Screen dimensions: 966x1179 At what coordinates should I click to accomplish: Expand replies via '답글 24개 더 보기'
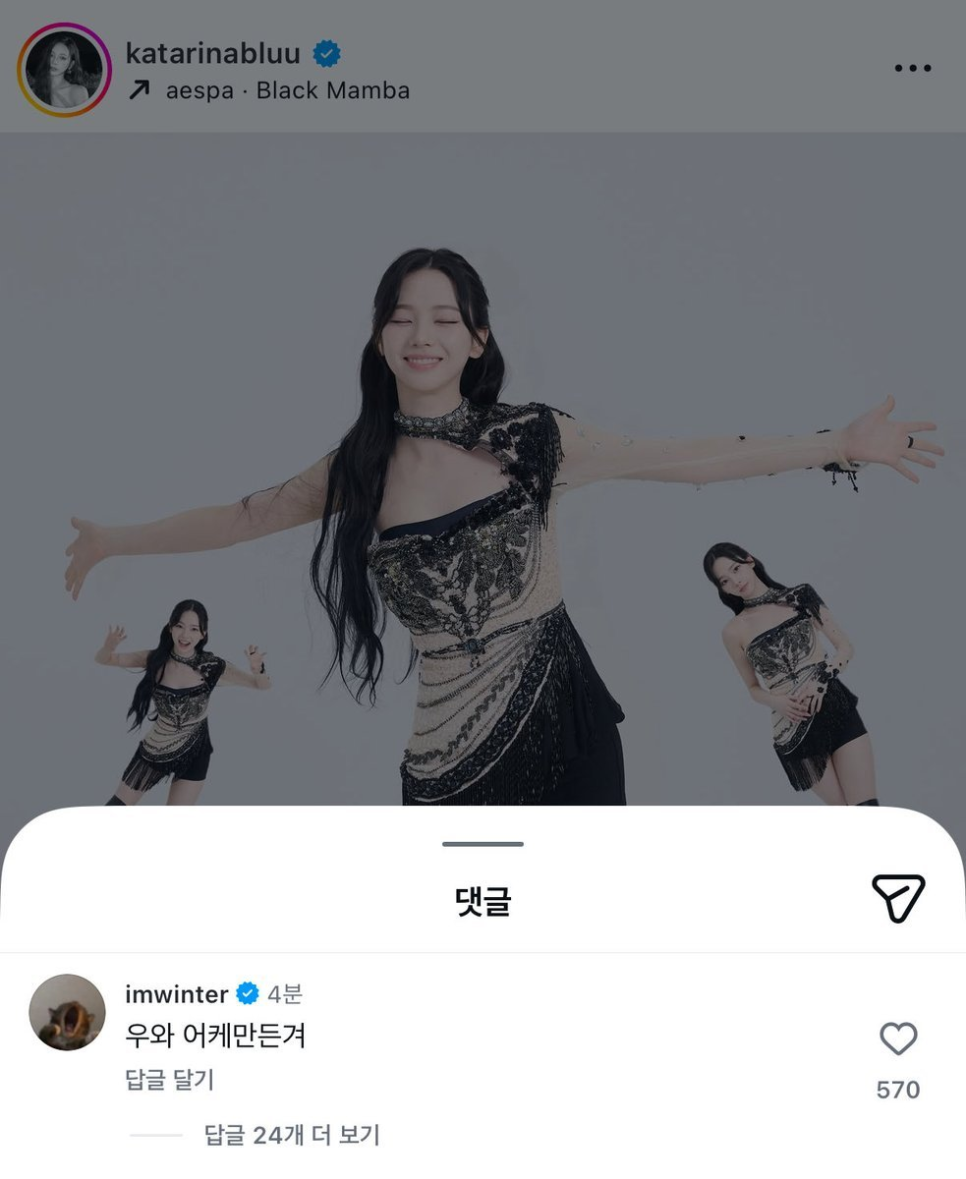[x=288, y=1135]
